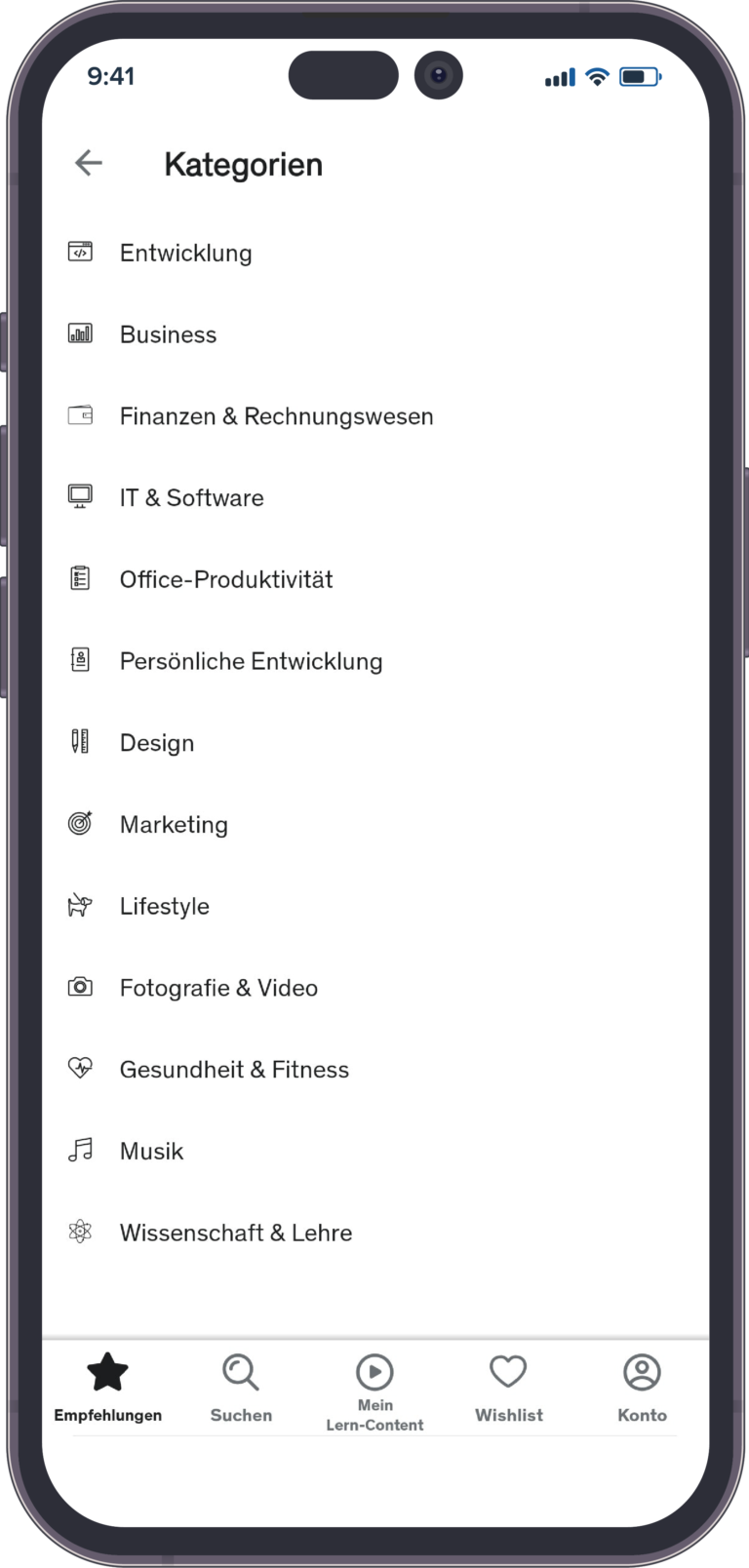Select the Entwicklung code icon

81,253
